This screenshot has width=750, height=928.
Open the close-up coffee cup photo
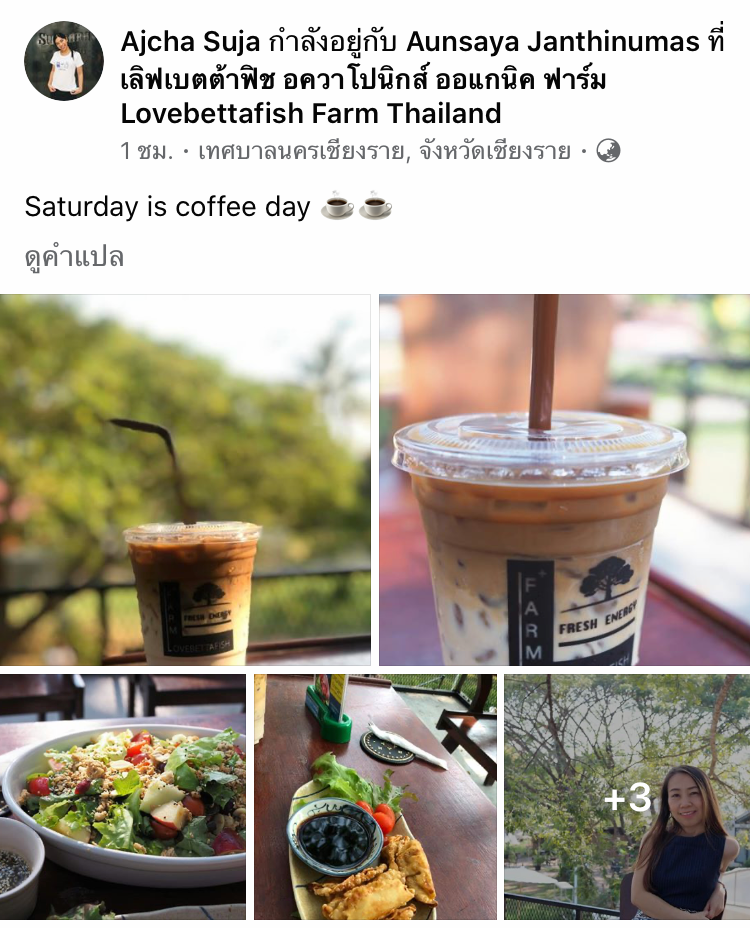565,480
